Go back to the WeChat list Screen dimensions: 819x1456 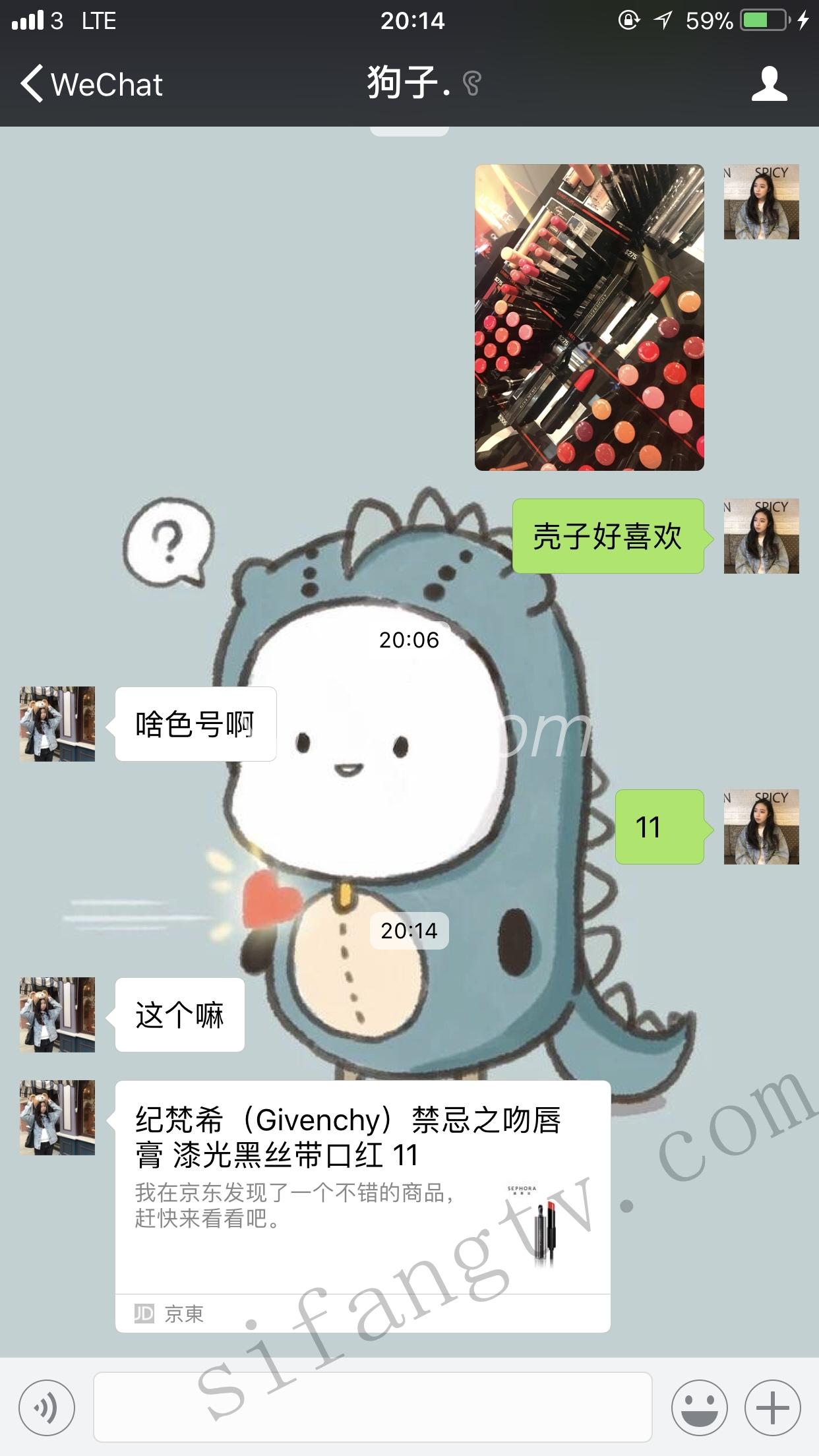pyautogui.click(x=91, y=84)
